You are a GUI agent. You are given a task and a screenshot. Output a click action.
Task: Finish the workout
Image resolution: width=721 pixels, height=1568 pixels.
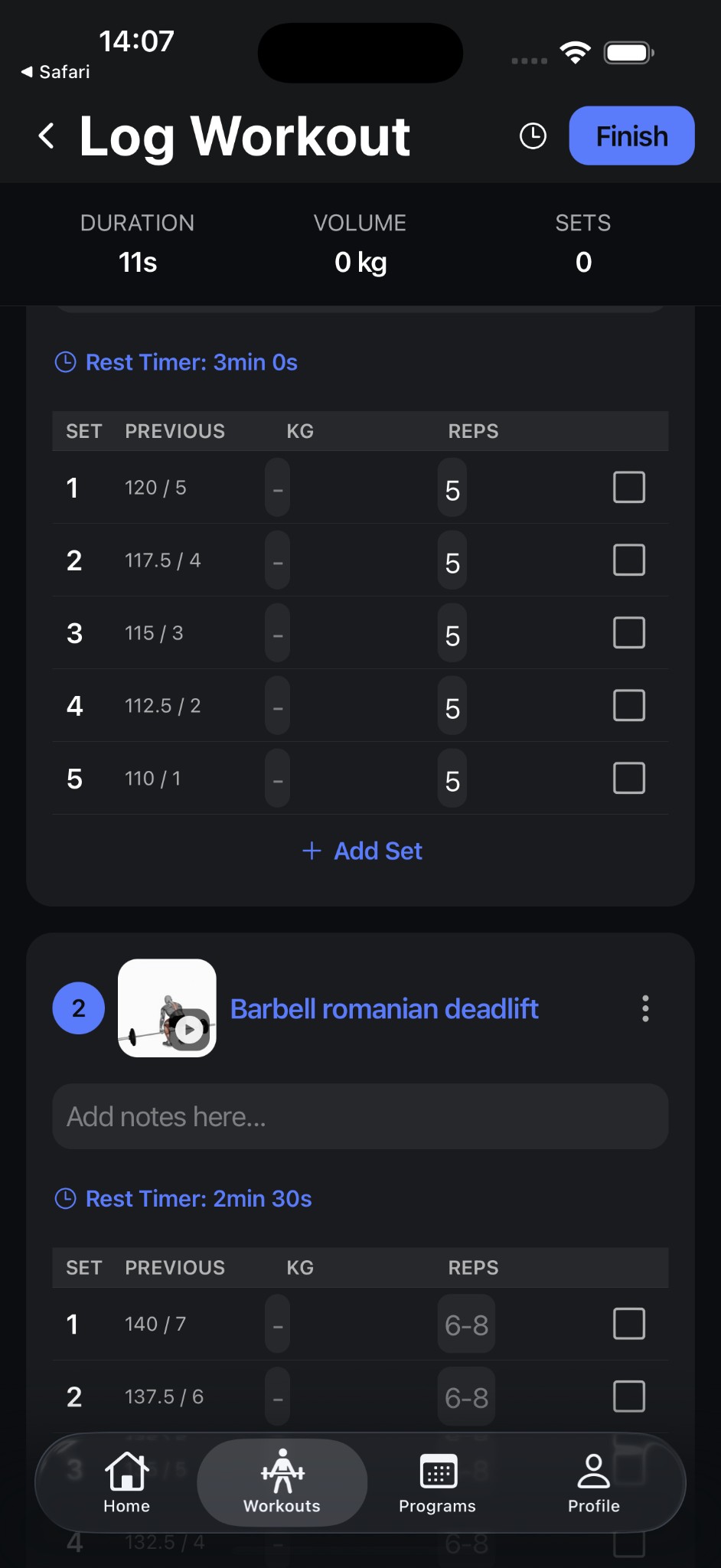click(631, 136)
